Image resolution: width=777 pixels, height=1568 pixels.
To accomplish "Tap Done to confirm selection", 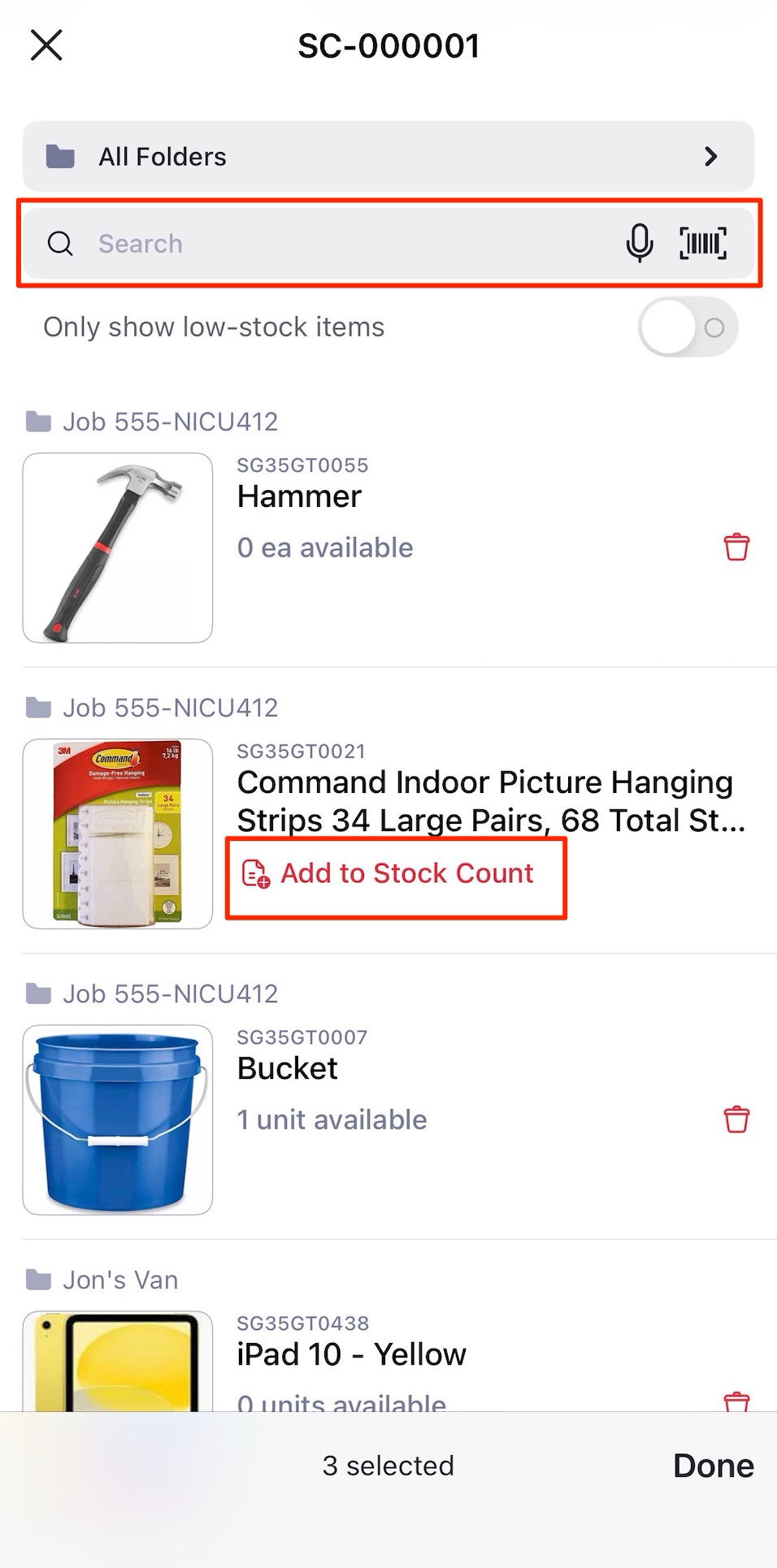I will point(713,1466).
